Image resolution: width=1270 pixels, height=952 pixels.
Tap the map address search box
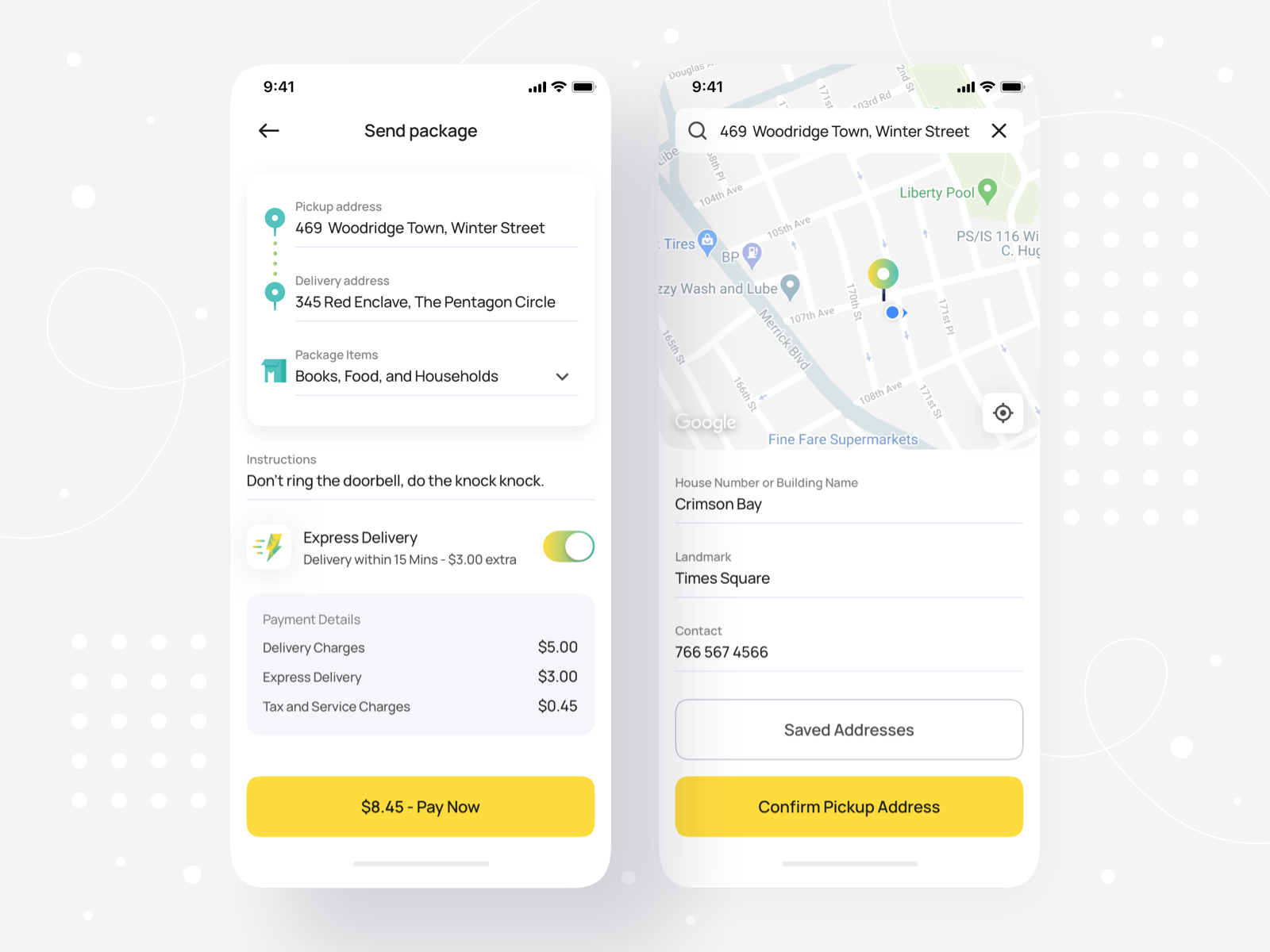(844, 132)
